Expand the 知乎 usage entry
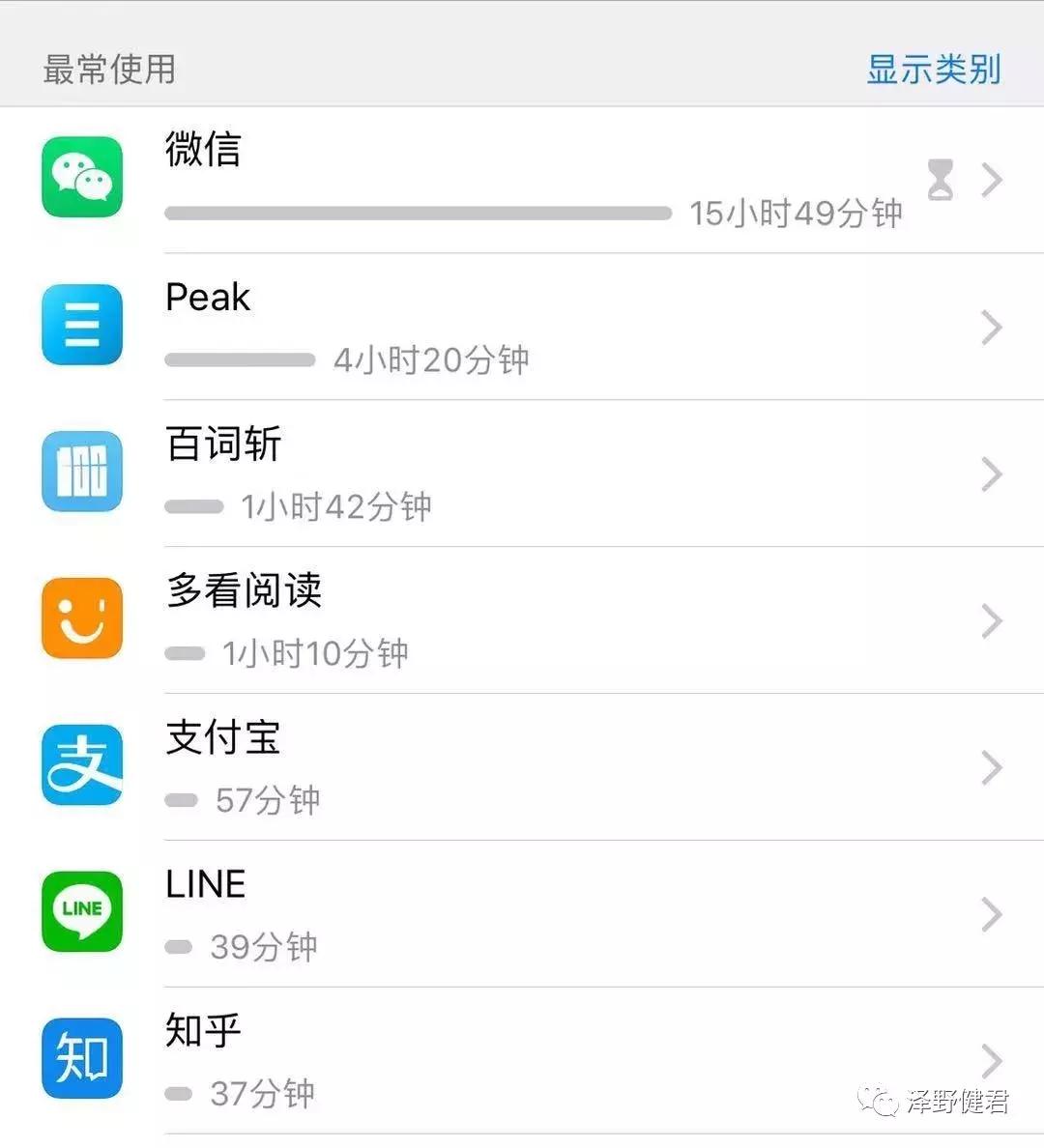Image resolution: width=1044 pixels, height=1148 pixels. 992,1061
